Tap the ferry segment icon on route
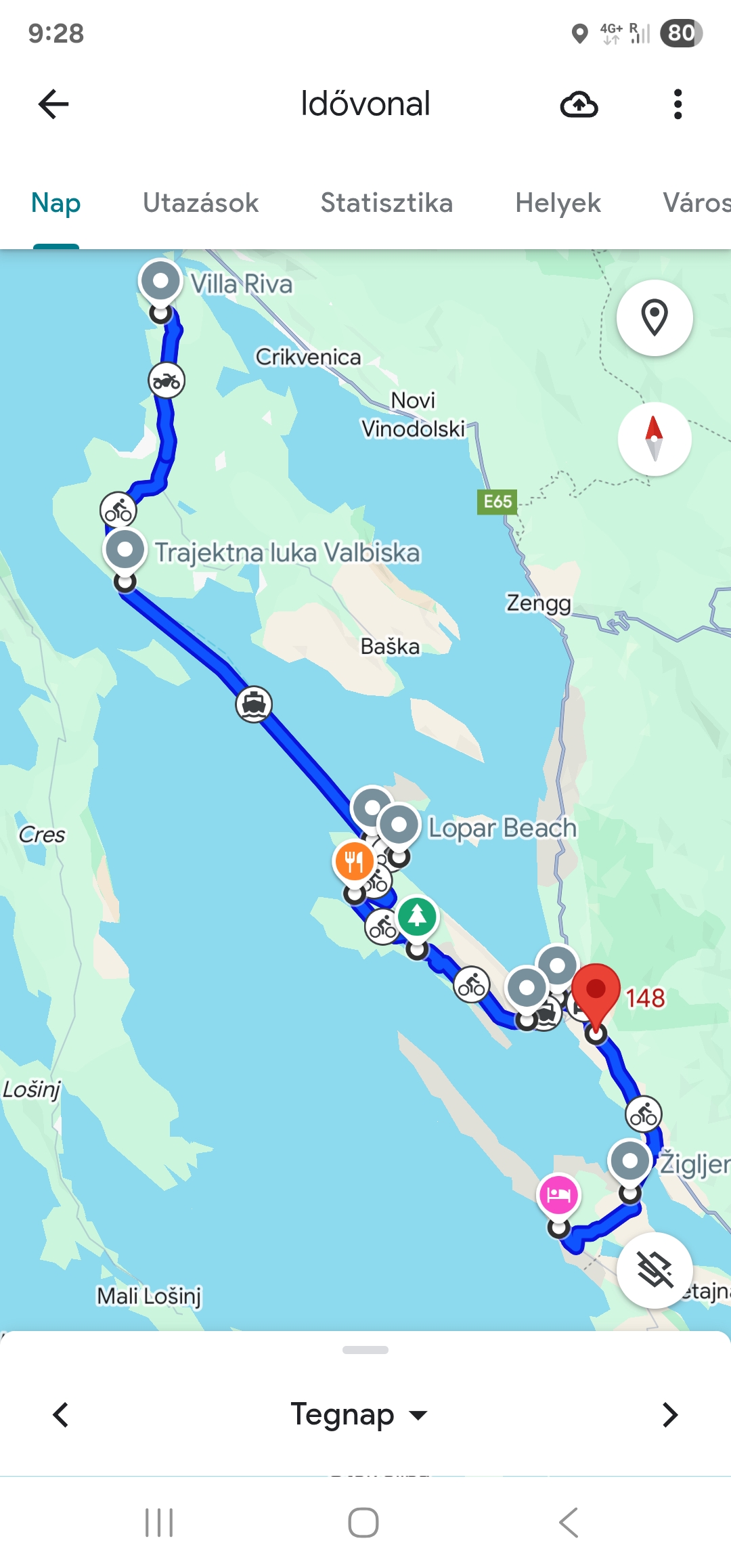Image resolution: width=731 pixels, height=1568 pixels. pos(254,704)
